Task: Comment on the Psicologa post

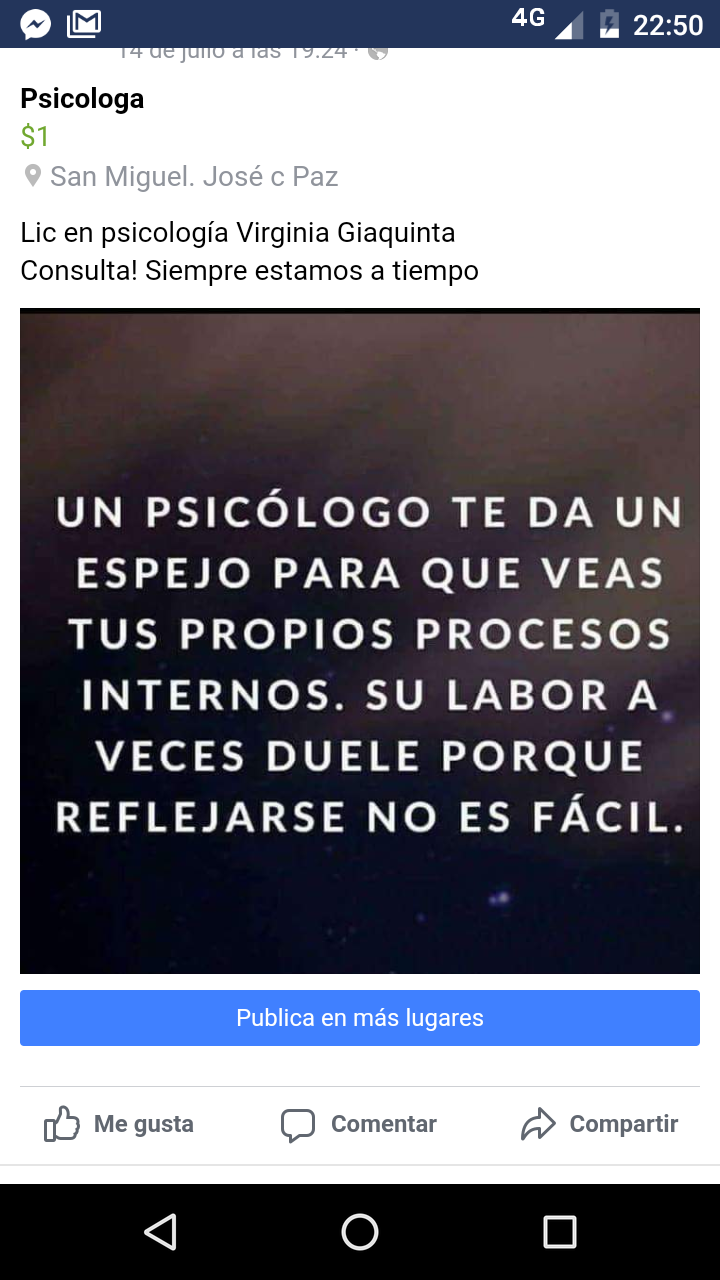Action: click(359, 1124)
